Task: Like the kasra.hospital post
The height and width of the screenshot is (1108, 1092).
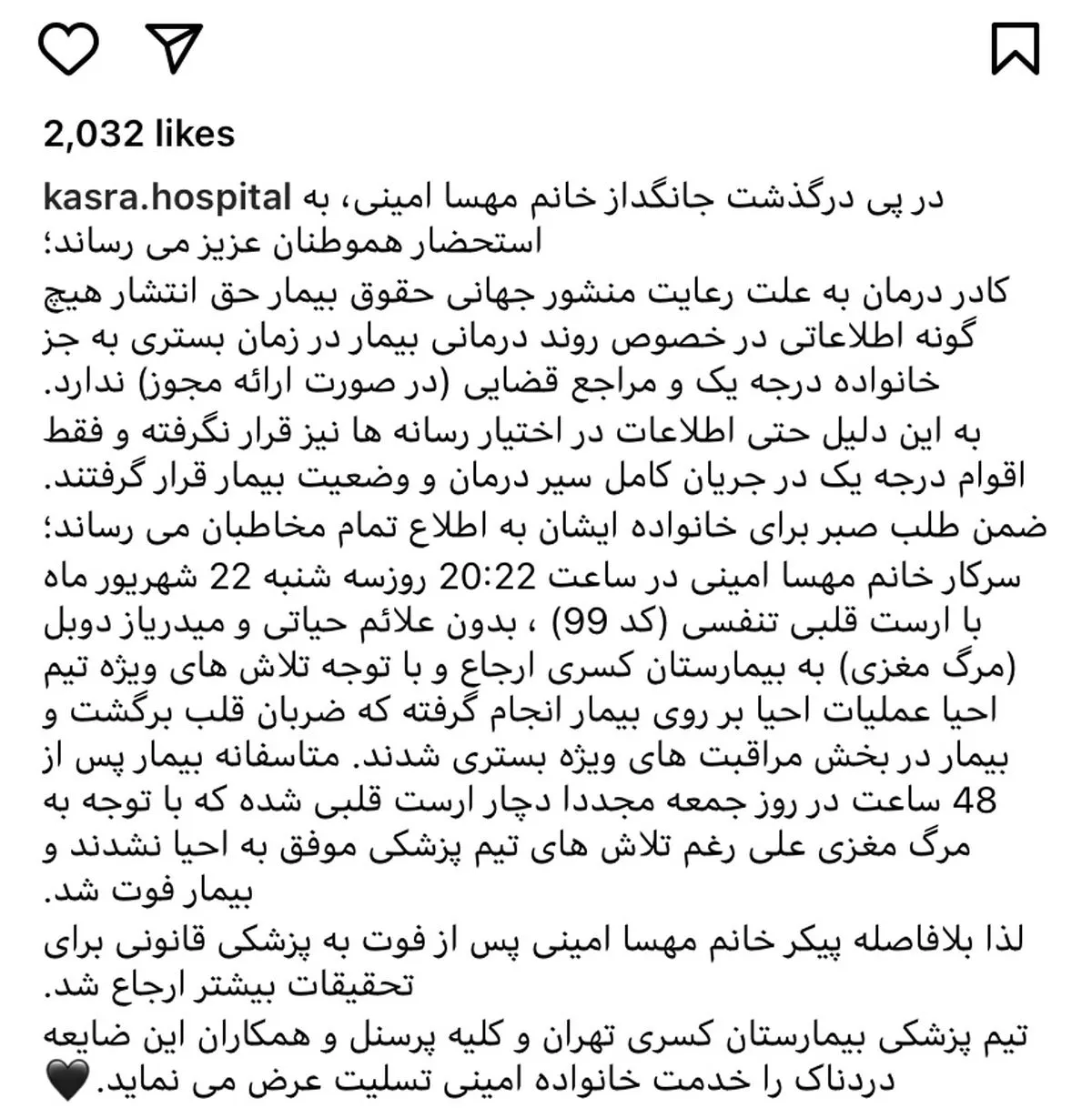Action: pyautogui.click(x=71, y=47)
